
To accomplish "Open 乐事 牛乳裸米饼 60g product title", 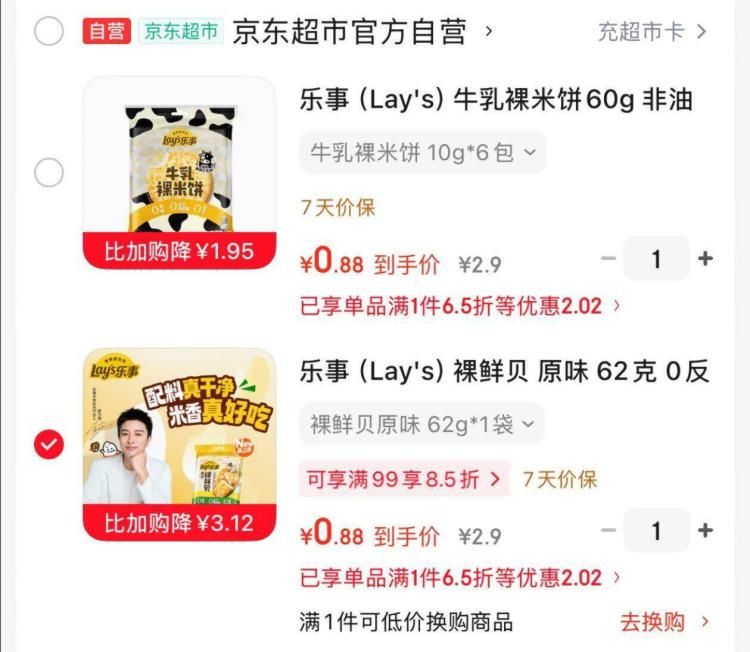I will (x=496, y=100).
